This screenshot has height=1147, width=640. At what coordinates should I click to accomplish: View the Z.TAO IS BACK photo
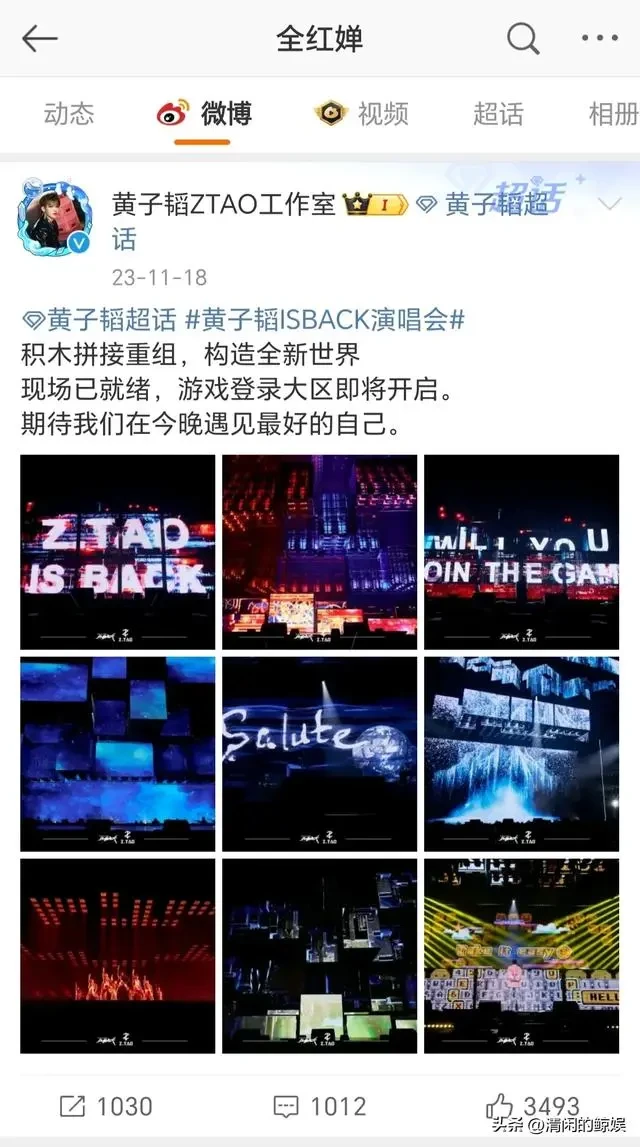(118, 552)
